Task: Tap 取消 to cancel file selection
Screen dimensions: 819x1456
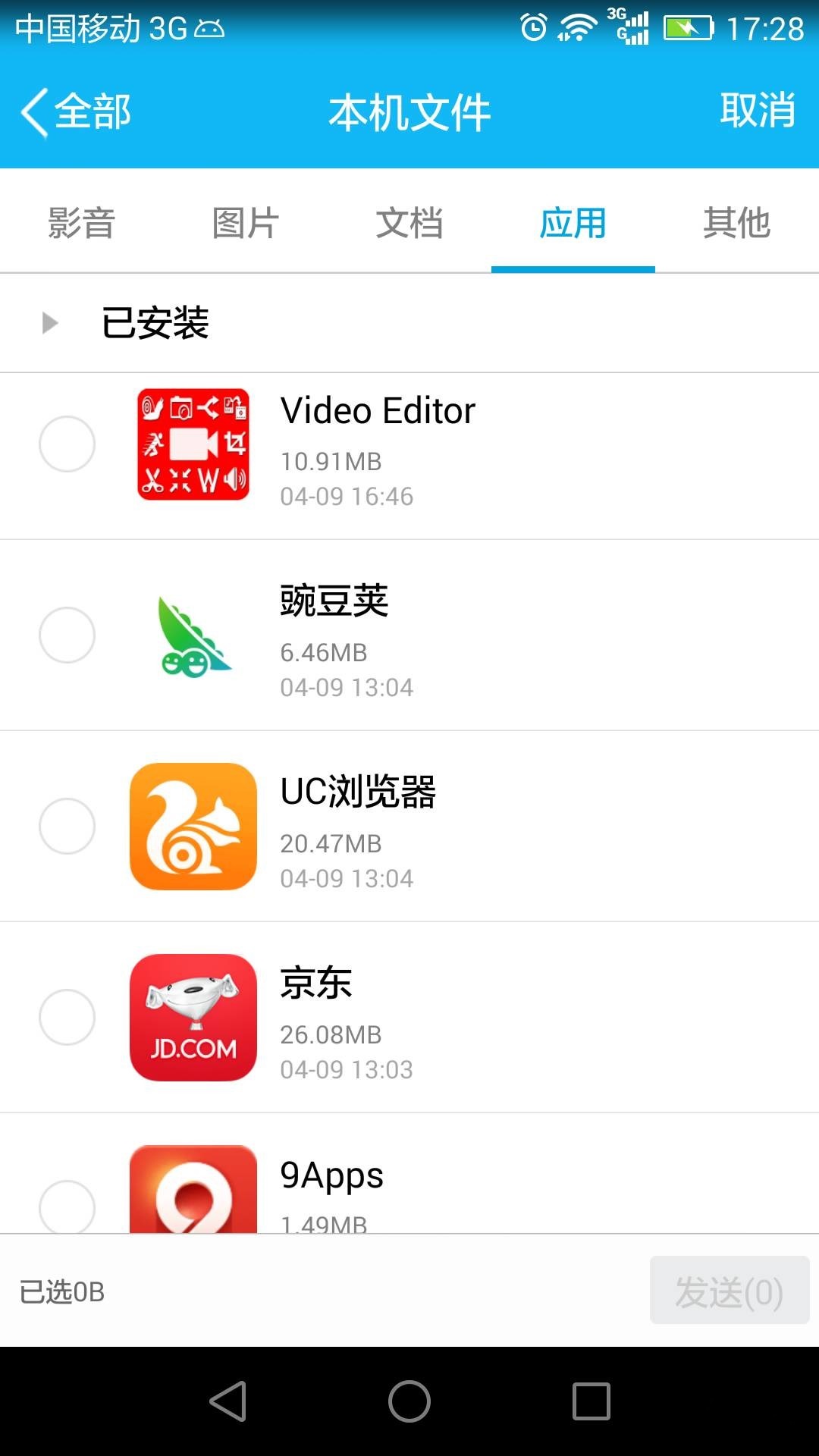Action: (x=757, y=111)
